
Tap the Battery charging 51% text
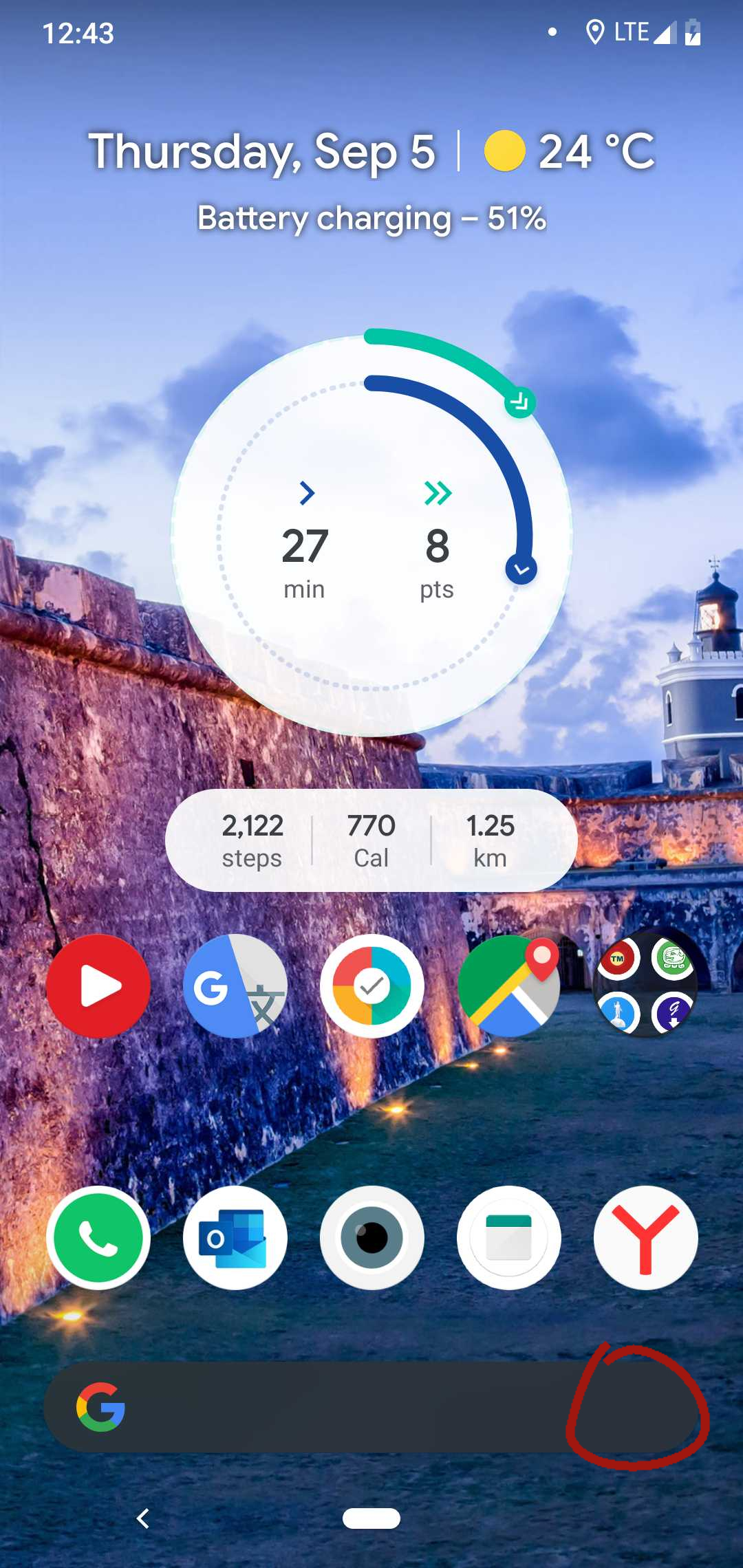[x=371, y=219]
